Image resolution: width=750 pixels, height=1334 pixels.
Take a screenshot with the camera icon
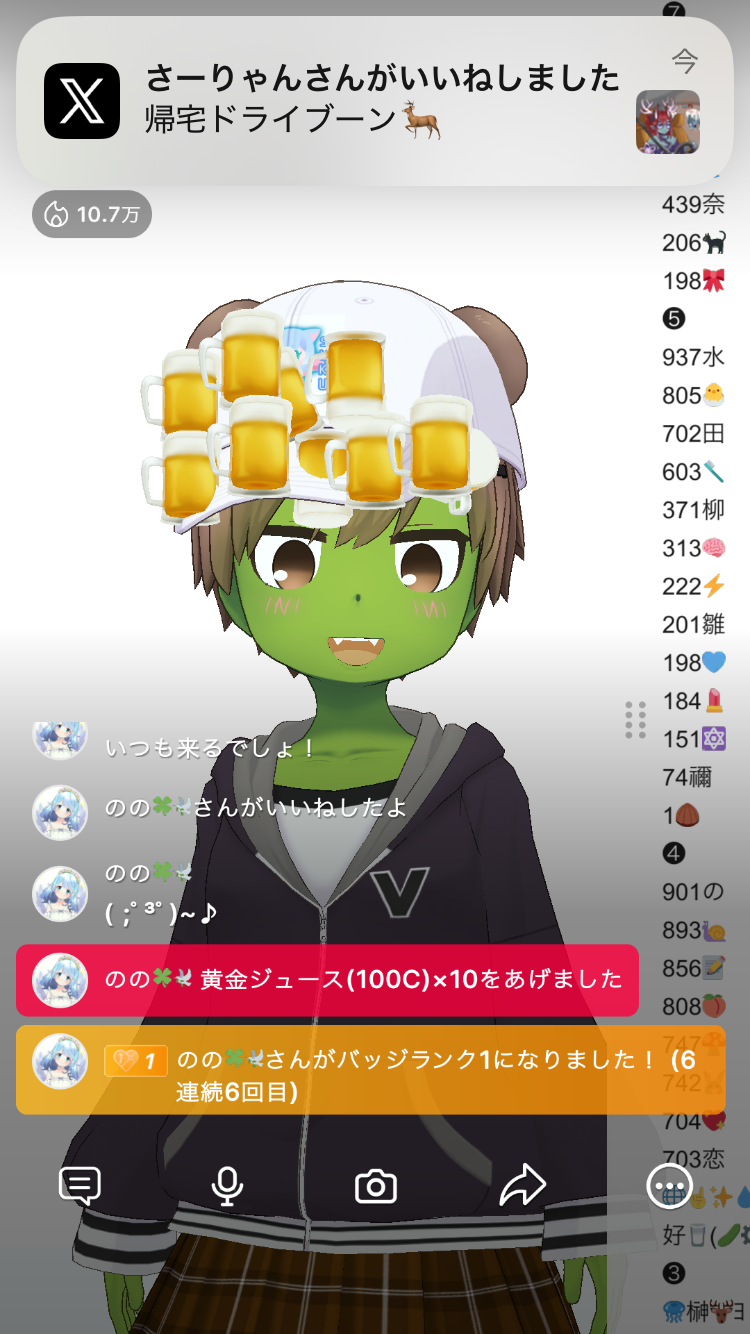coord(376,1186)
